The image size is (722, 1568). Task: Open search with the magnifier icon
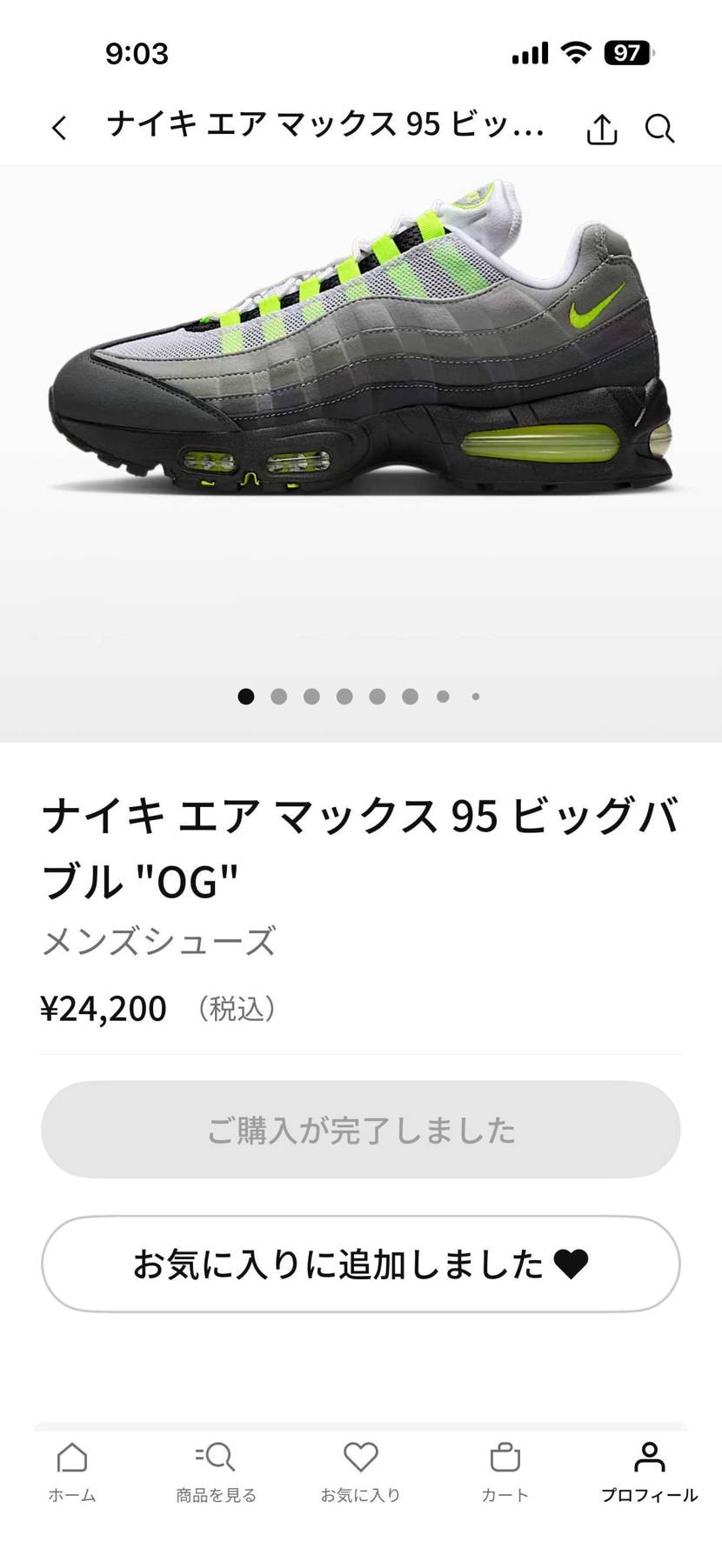tap(660, 128)
